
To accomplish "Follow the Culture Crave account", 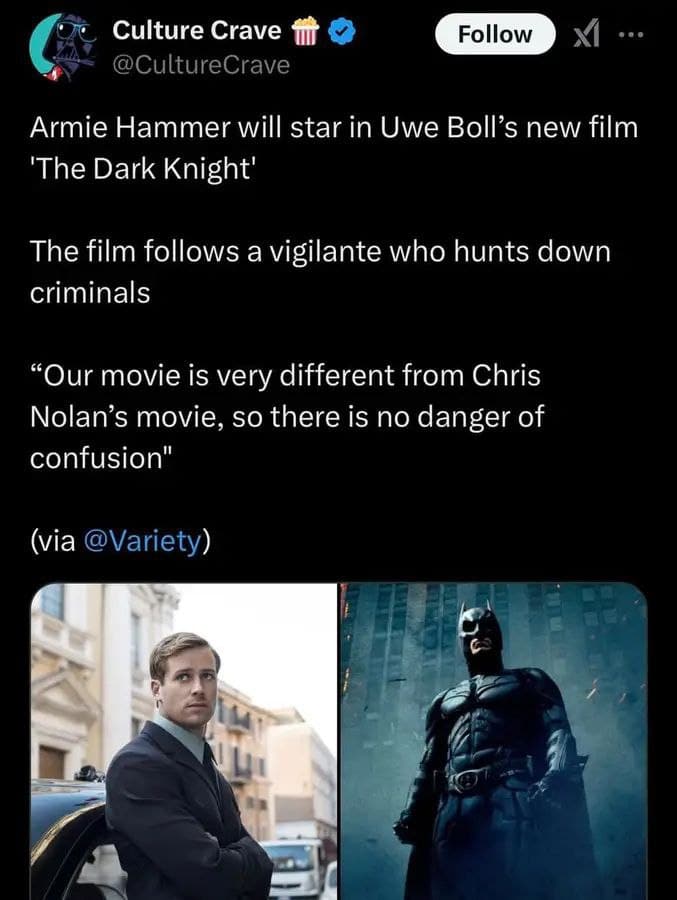I will tap(494, 35).
